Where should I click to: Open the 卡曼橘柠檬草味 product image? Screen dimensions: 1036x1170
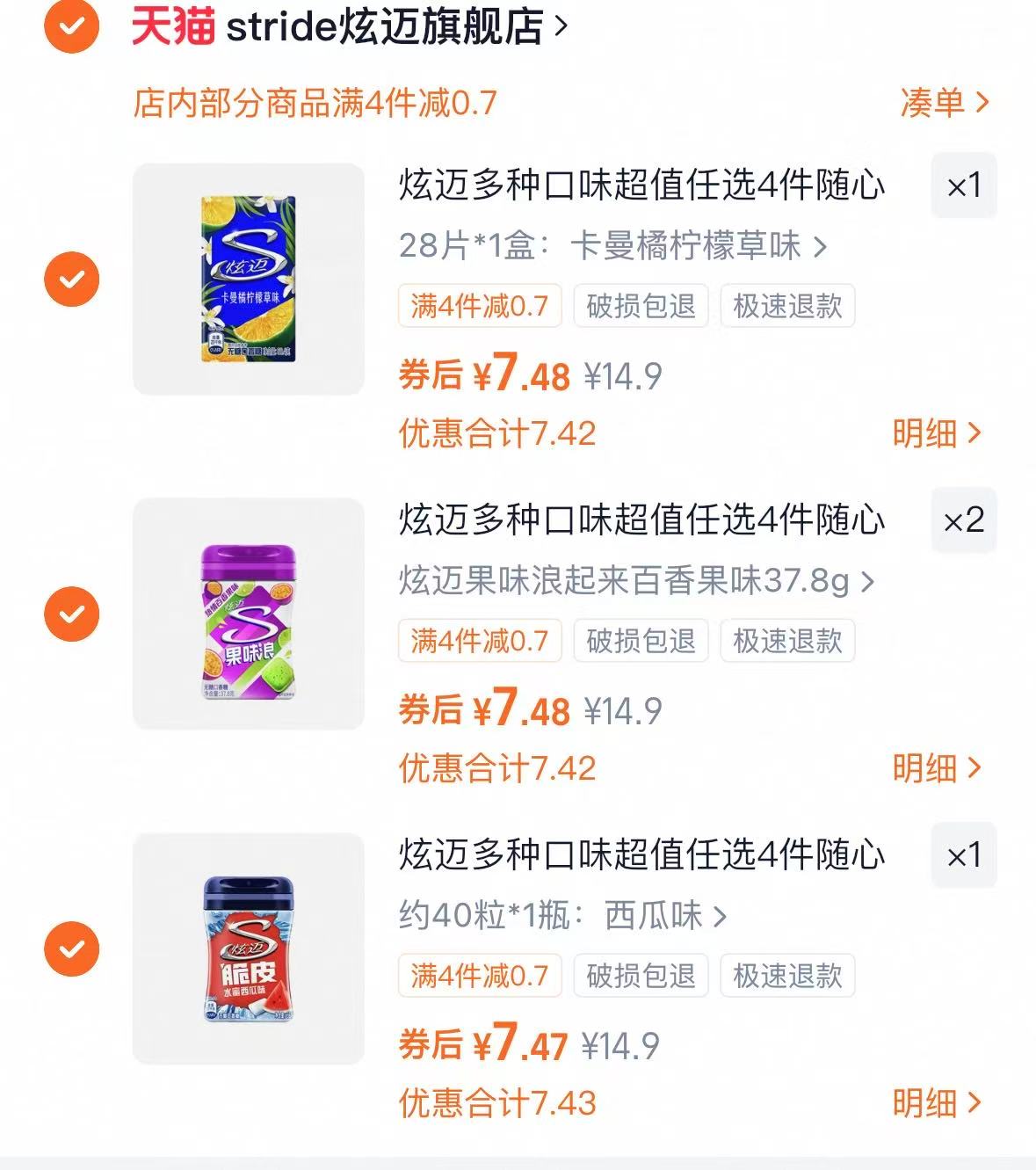point(249,279)
